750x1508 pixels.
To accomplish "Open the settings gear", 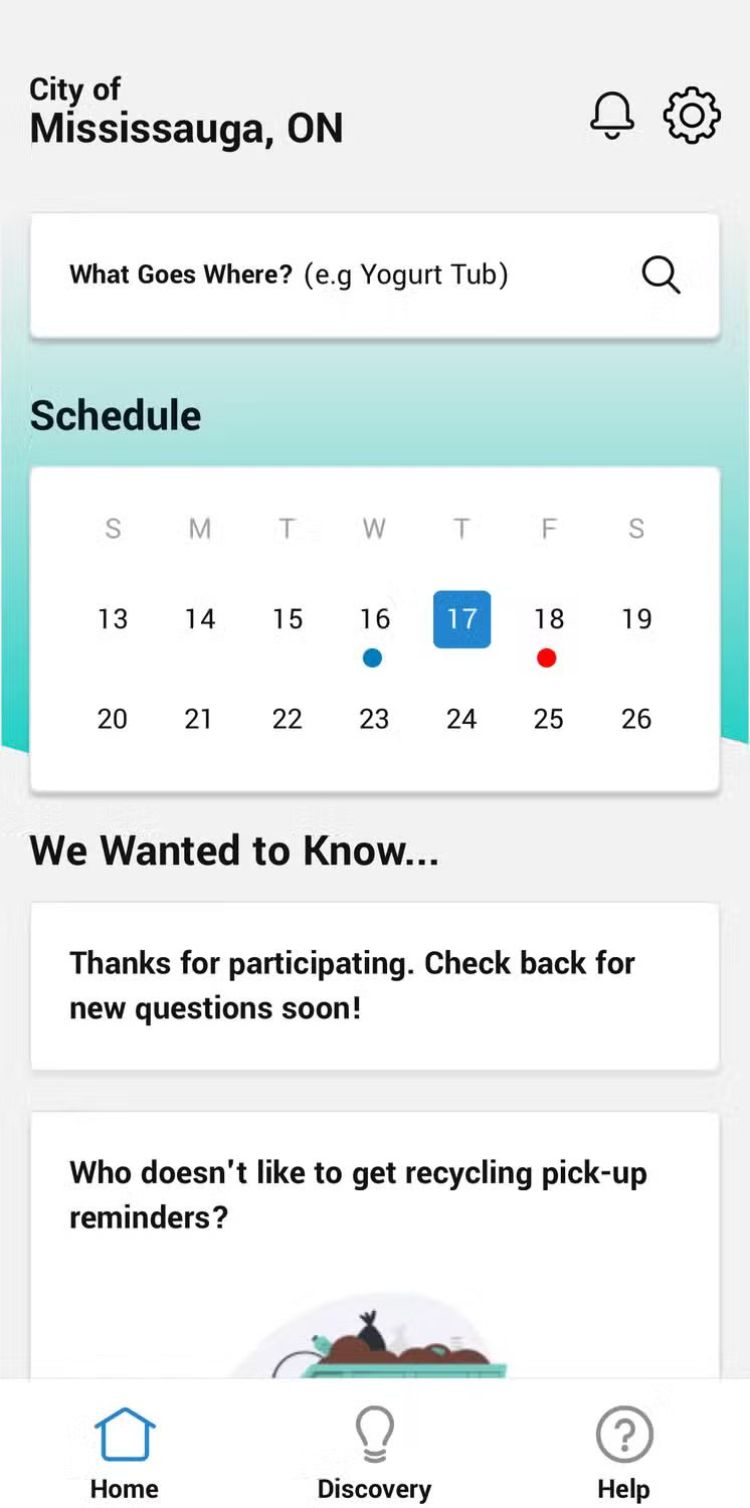I will coord(691,116).
